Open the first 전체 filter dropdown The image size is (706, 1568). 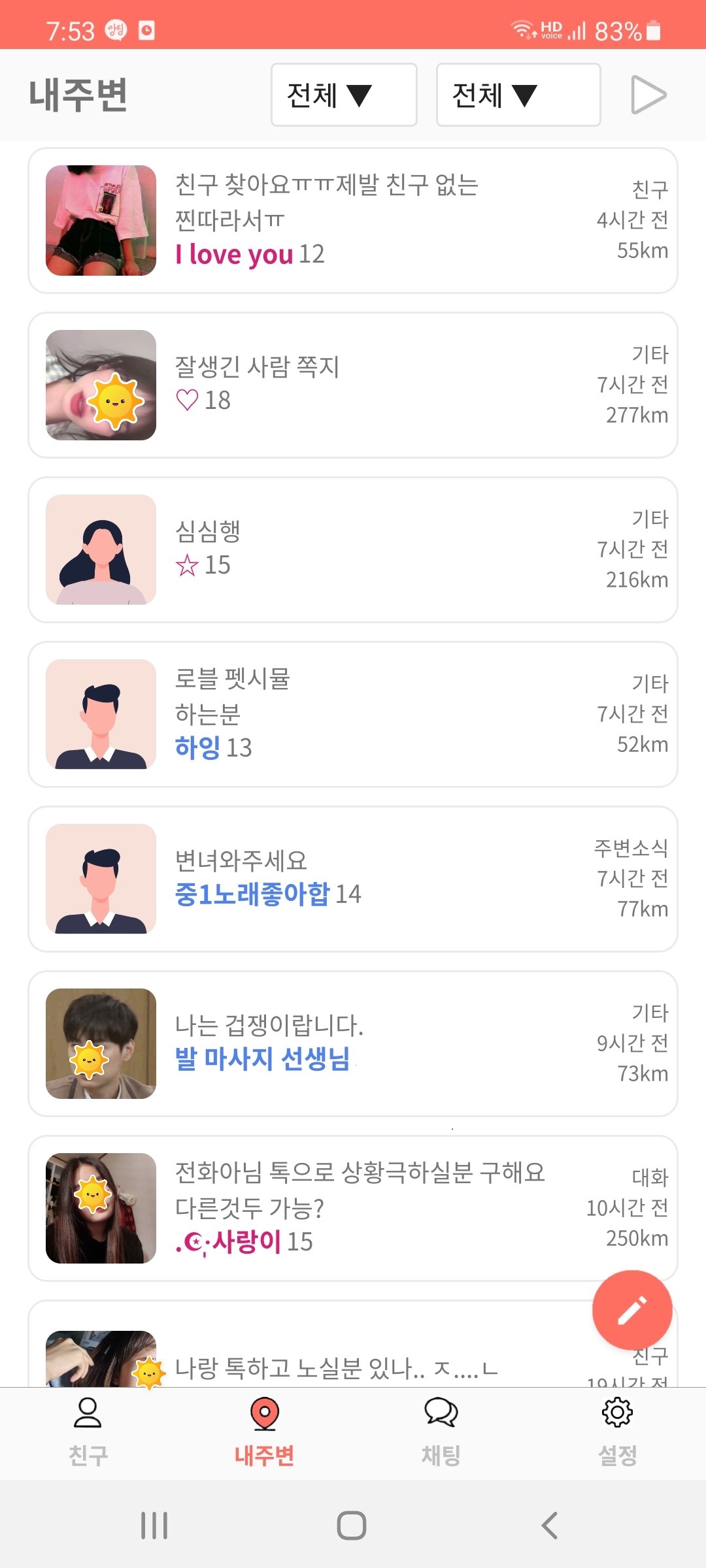pos(344,95)
